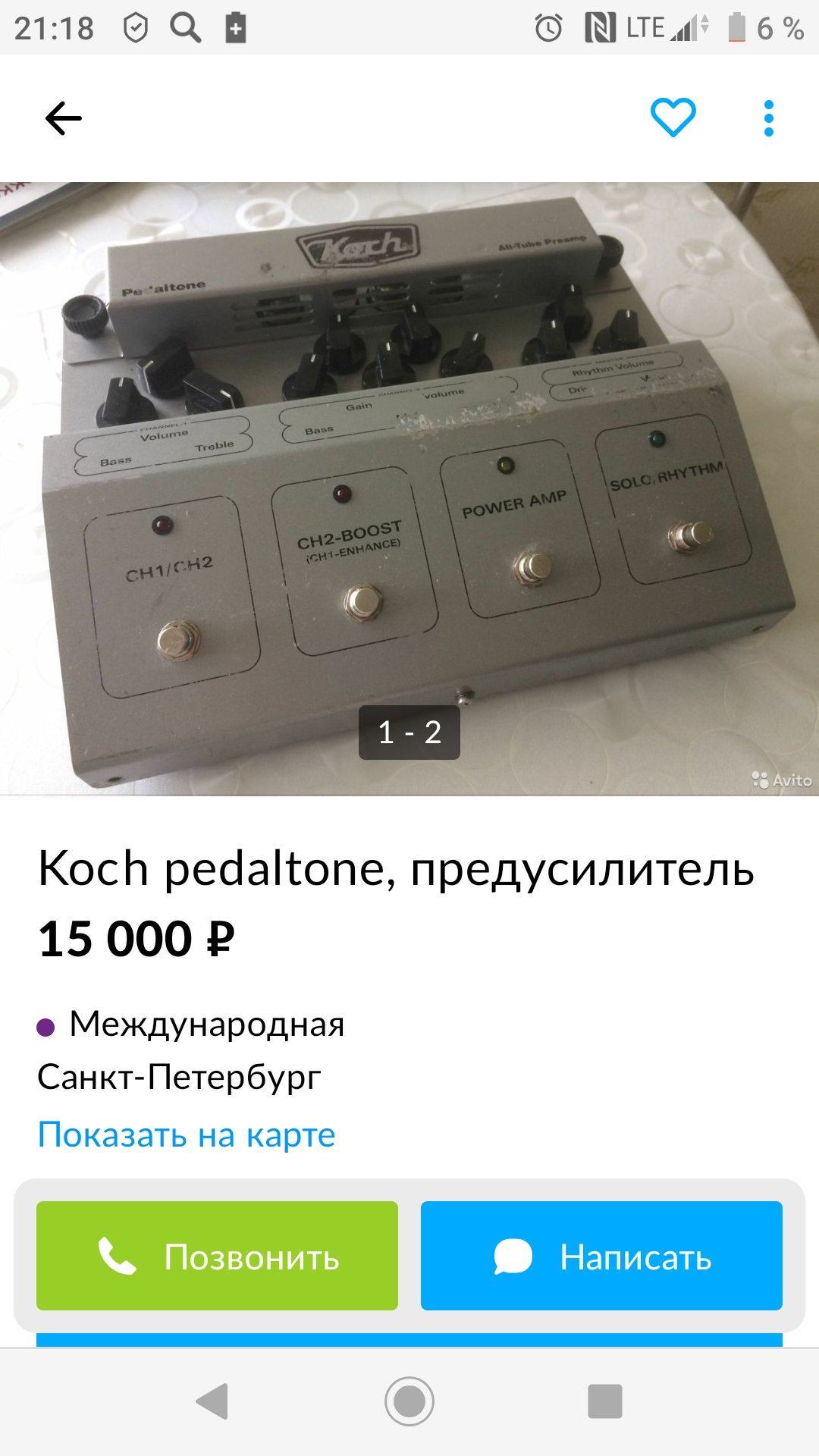Message the seller via "Написать"
Screen dimensions: 819x1456
[x=601, y=1256]
